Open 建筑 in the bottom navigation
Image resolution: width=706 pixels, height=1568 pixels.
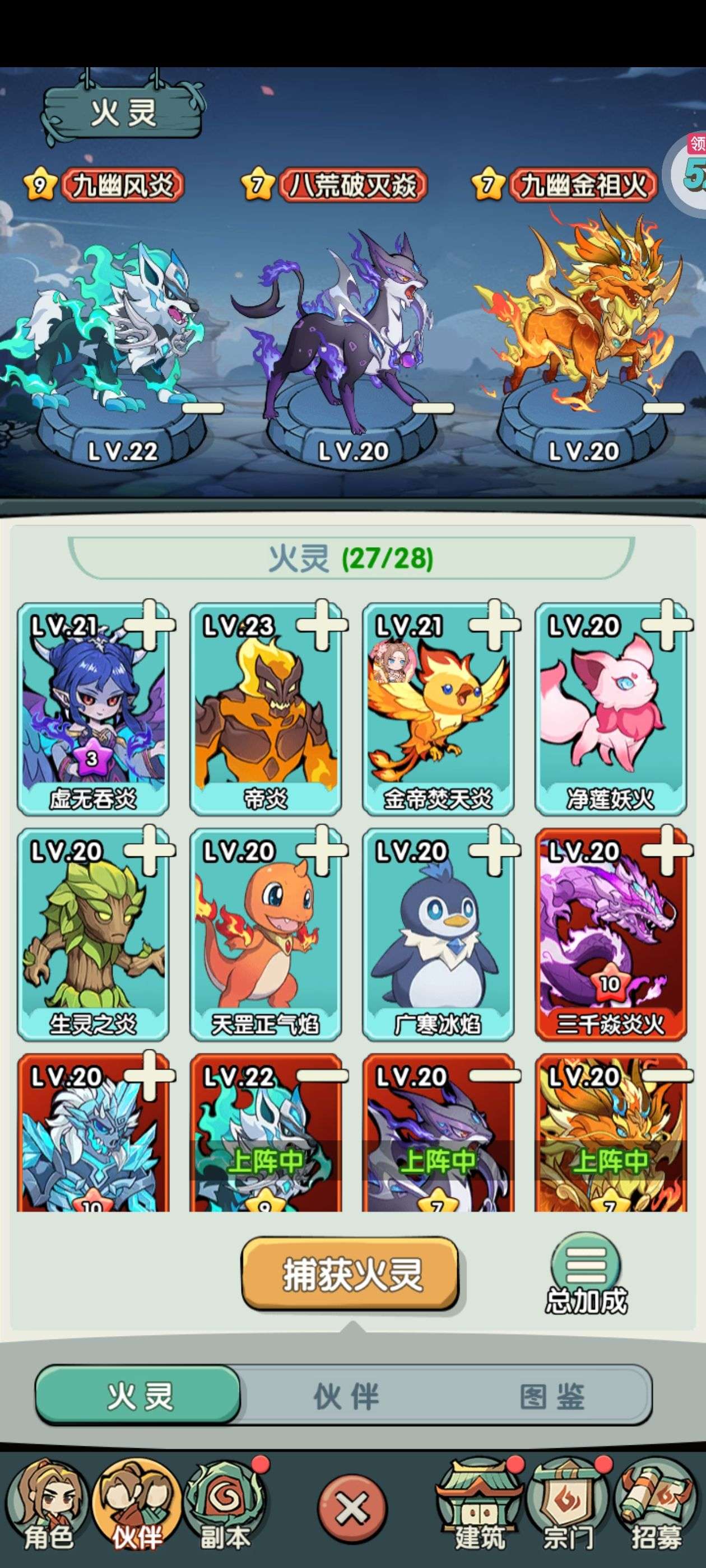coord(480,1505)
